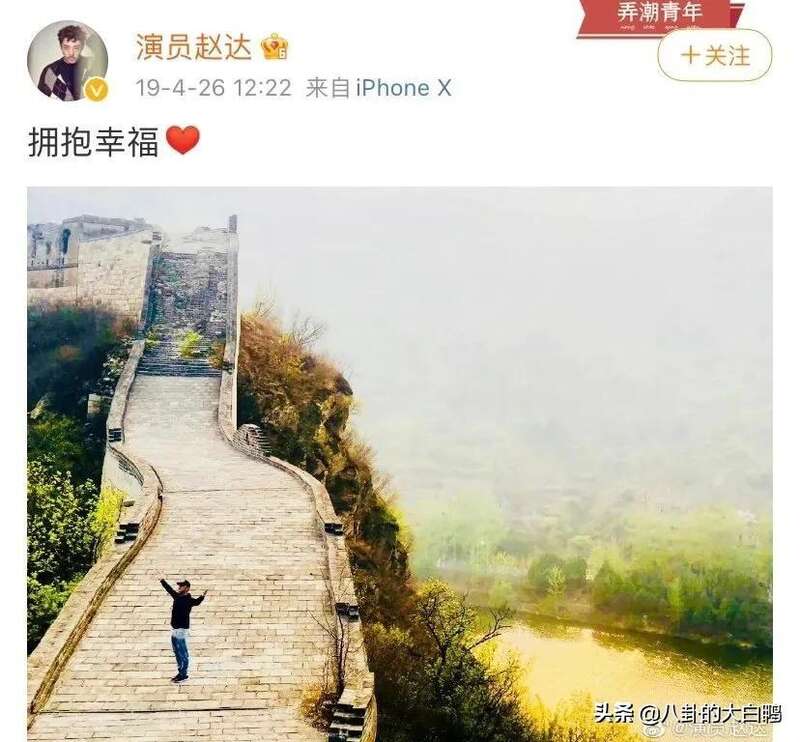Open 演员赵达's profile avatar

67,60
